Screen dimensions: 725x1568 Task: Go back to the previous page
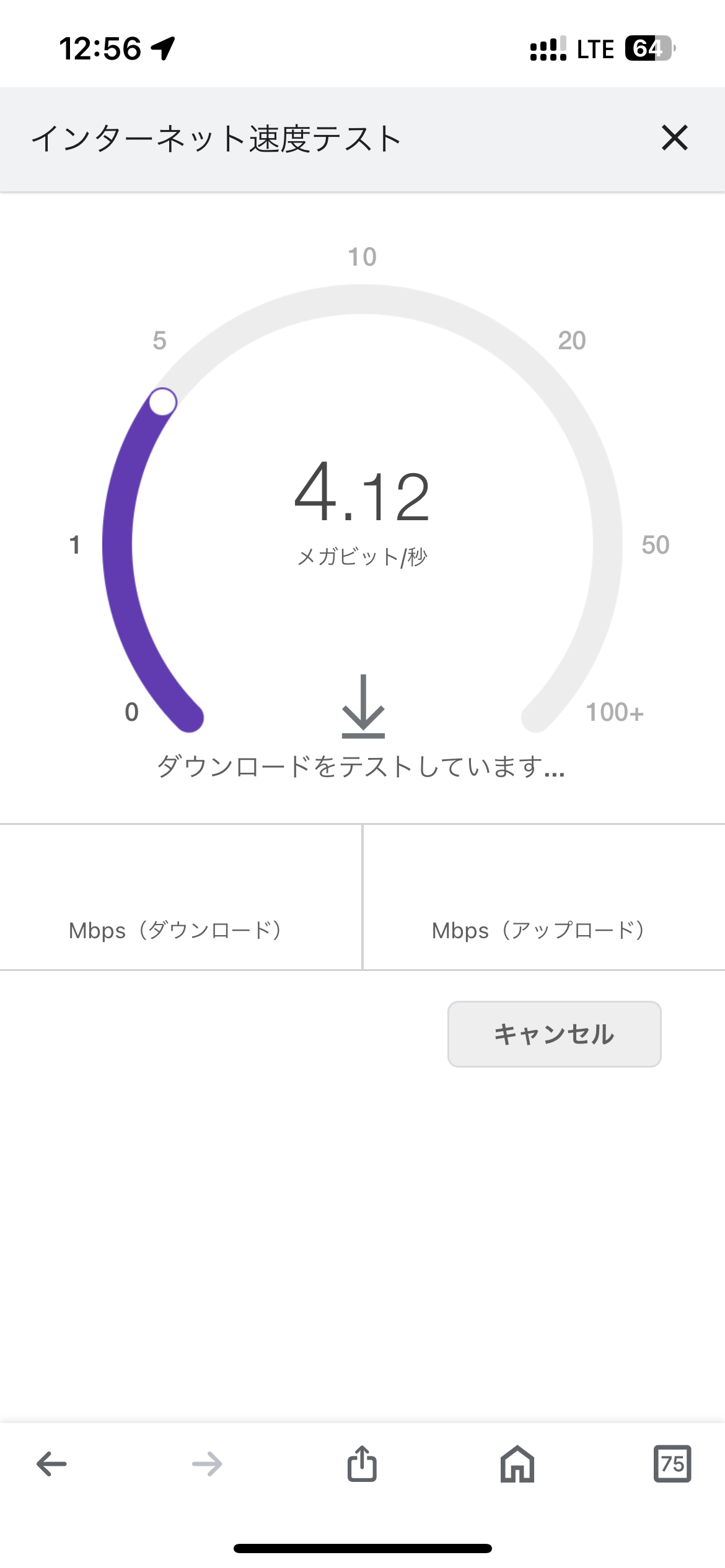coord(51,1464)
